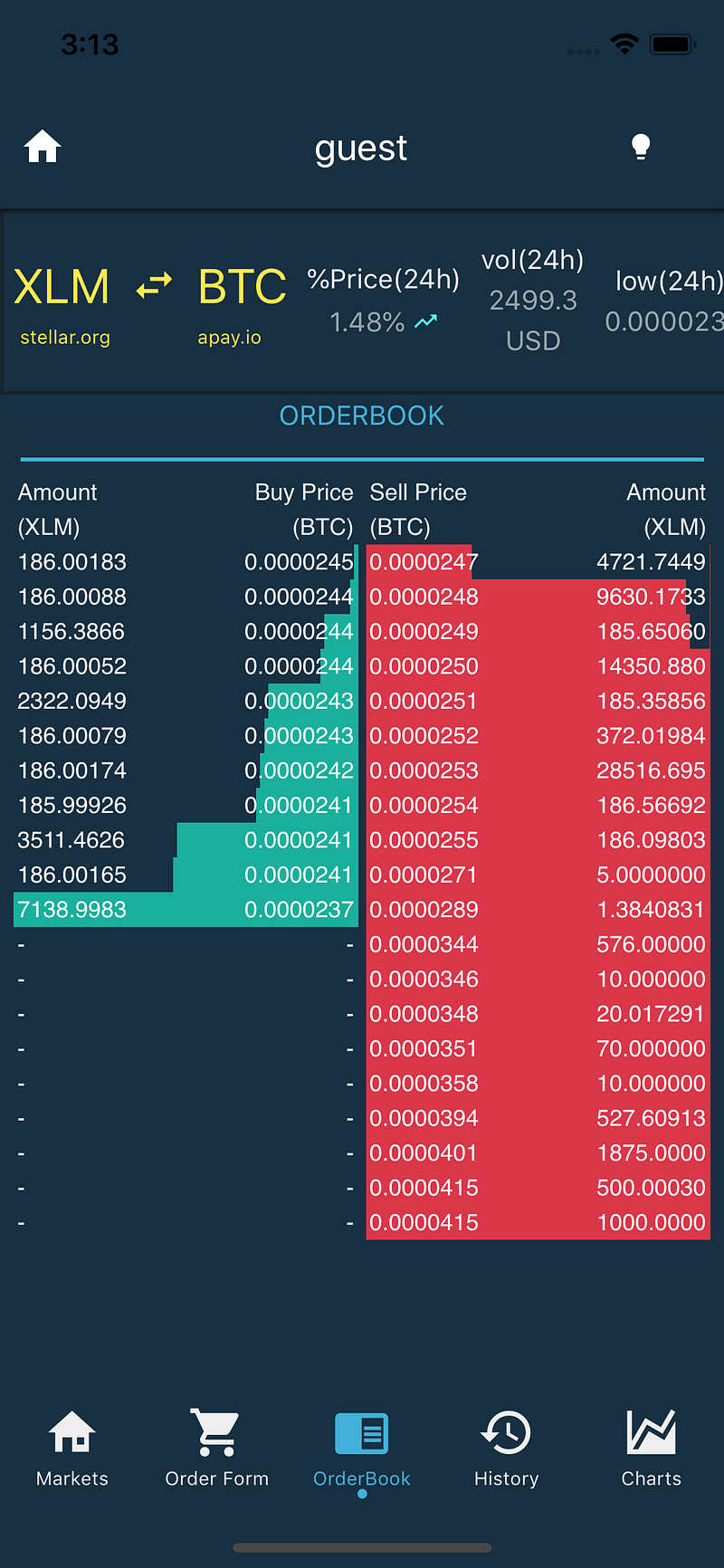Swap the XLM and BTC pair
This screenshot has height=1568, width=724.
pyautogui.click(x=154, y=287)
